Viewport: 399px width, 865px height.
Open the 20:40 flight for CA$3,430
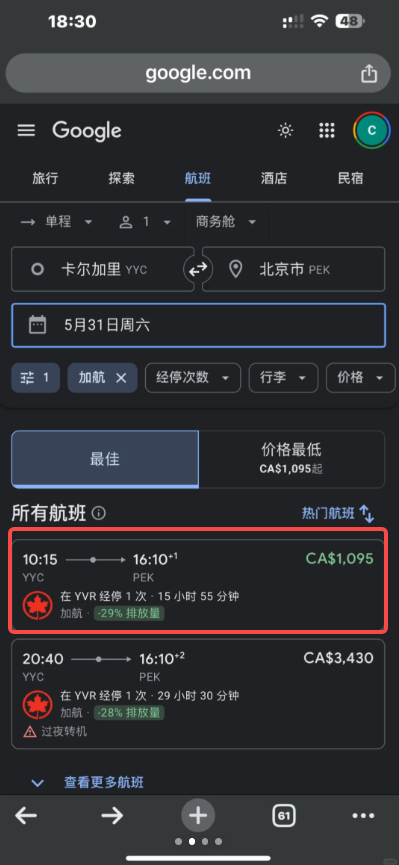pyautogui.click(x=198, y=694)
